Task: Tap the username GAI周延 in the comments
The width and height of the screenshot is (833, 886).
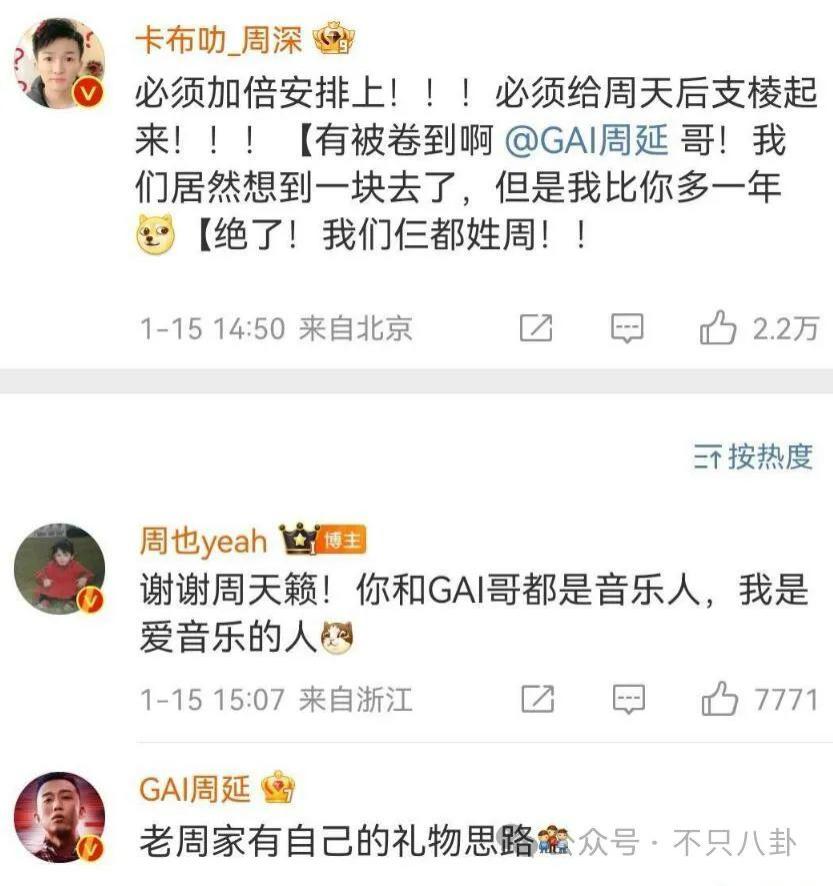Action: click(194, 790)
